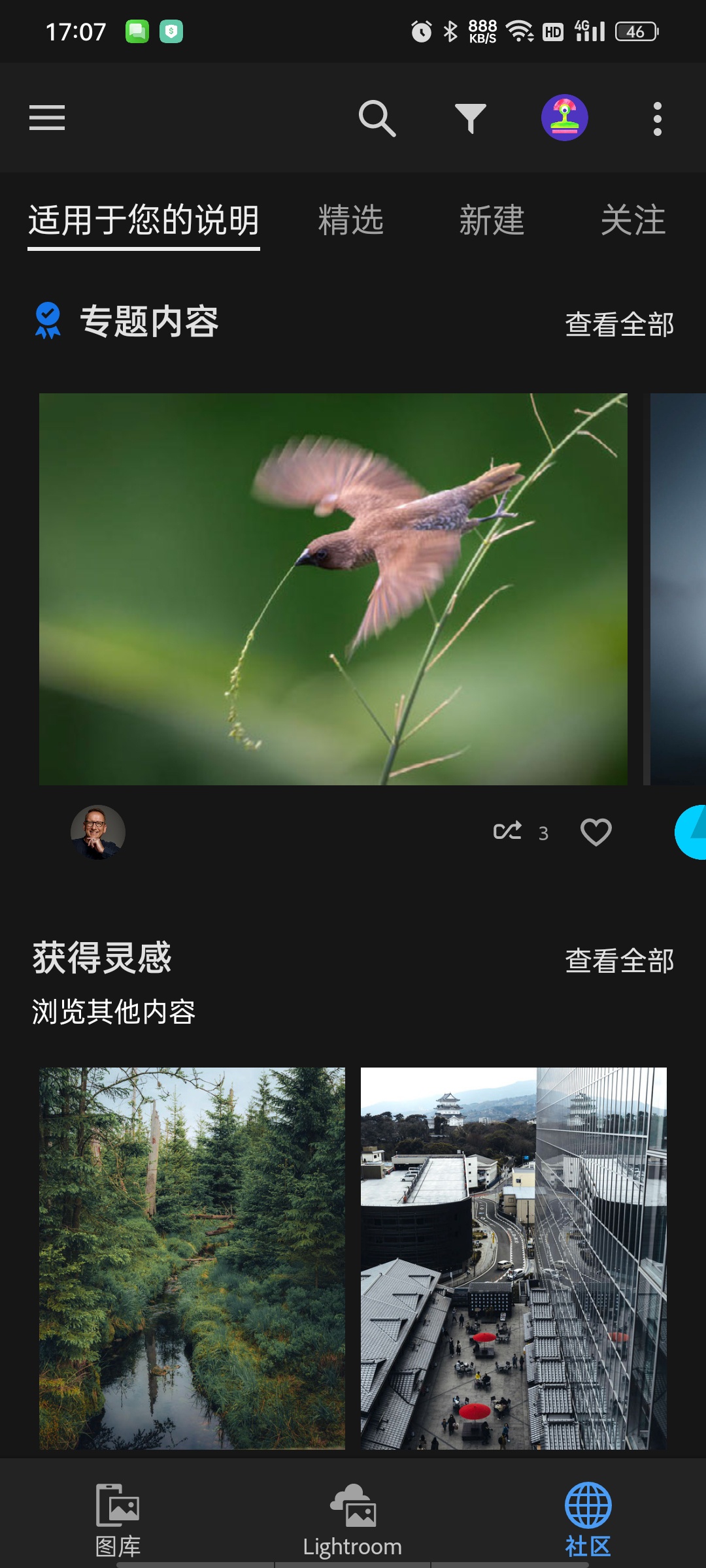
Task: Switch to the 新建 tab
Action: (x=492, y=220)
